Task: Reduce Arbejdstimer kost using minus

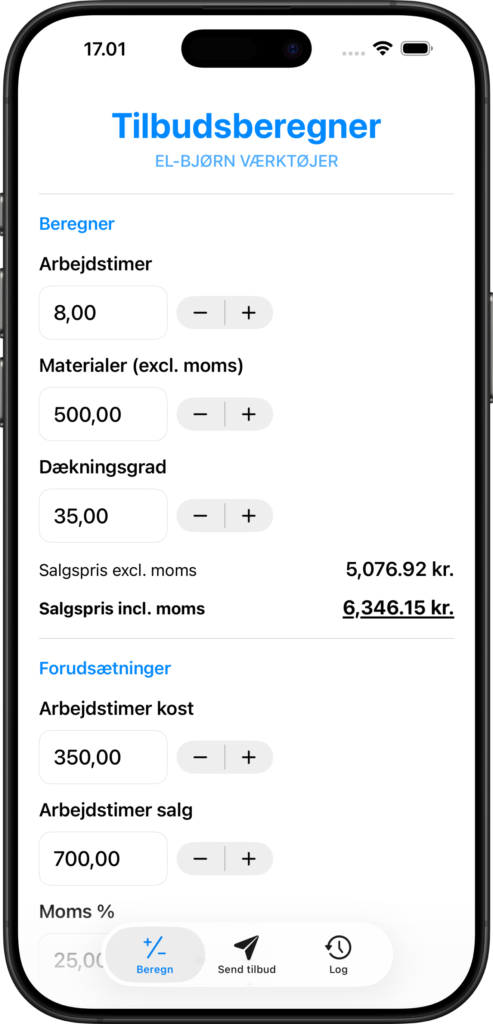Action: click(x=200, y=757)
